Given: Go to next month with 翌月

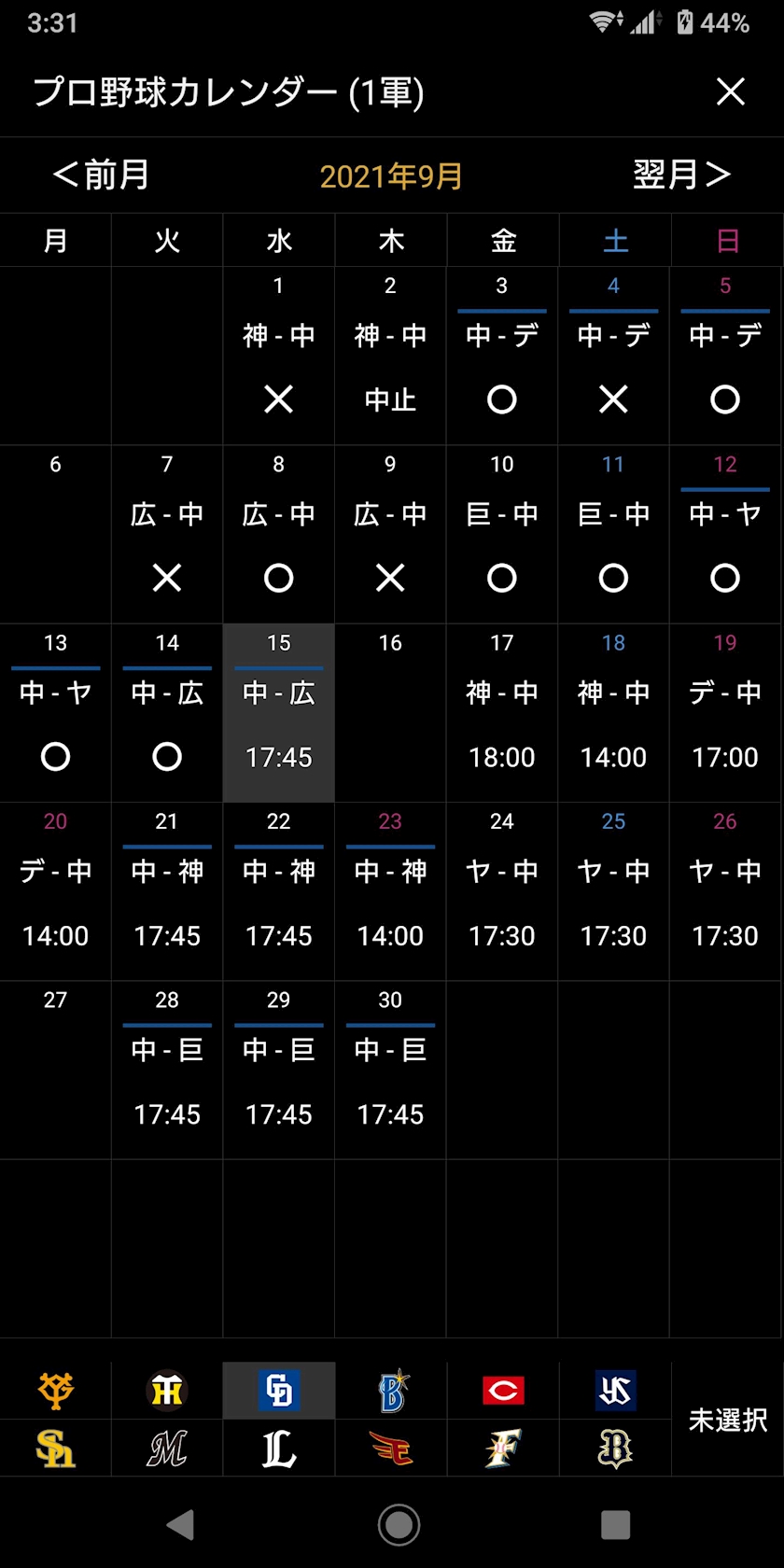Looking at the screenshot, I should tap(680, 175).
